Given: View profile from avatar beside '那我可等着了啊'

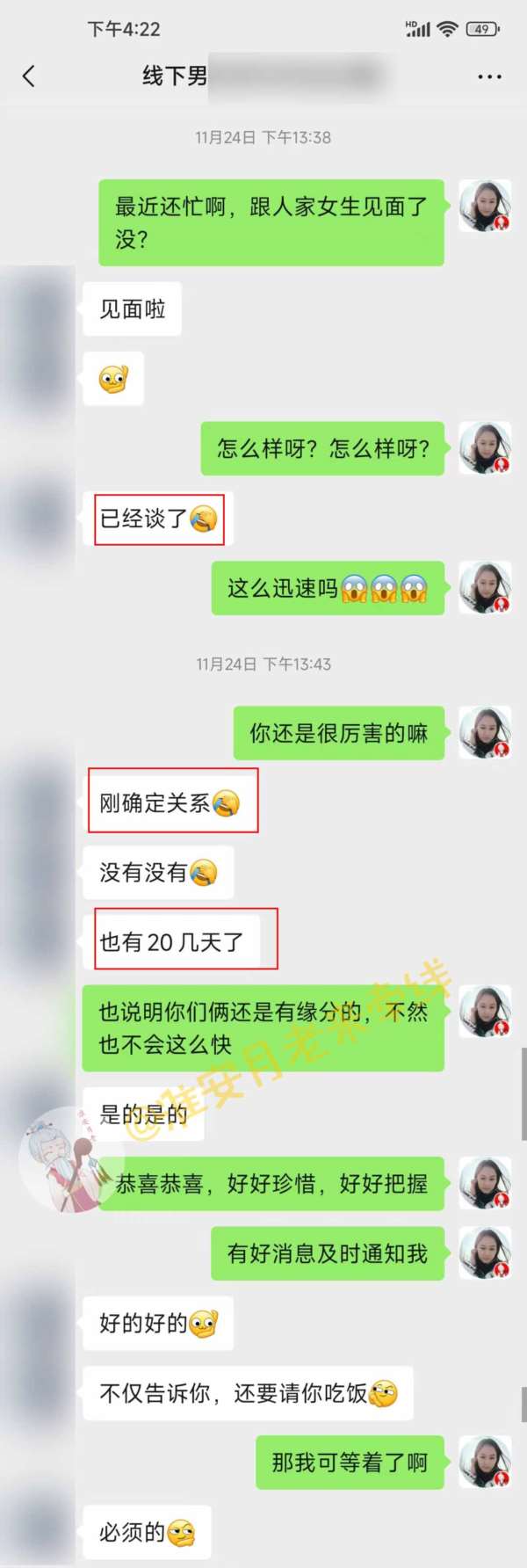Looking at the screenshot, I should pos(485,1462).
